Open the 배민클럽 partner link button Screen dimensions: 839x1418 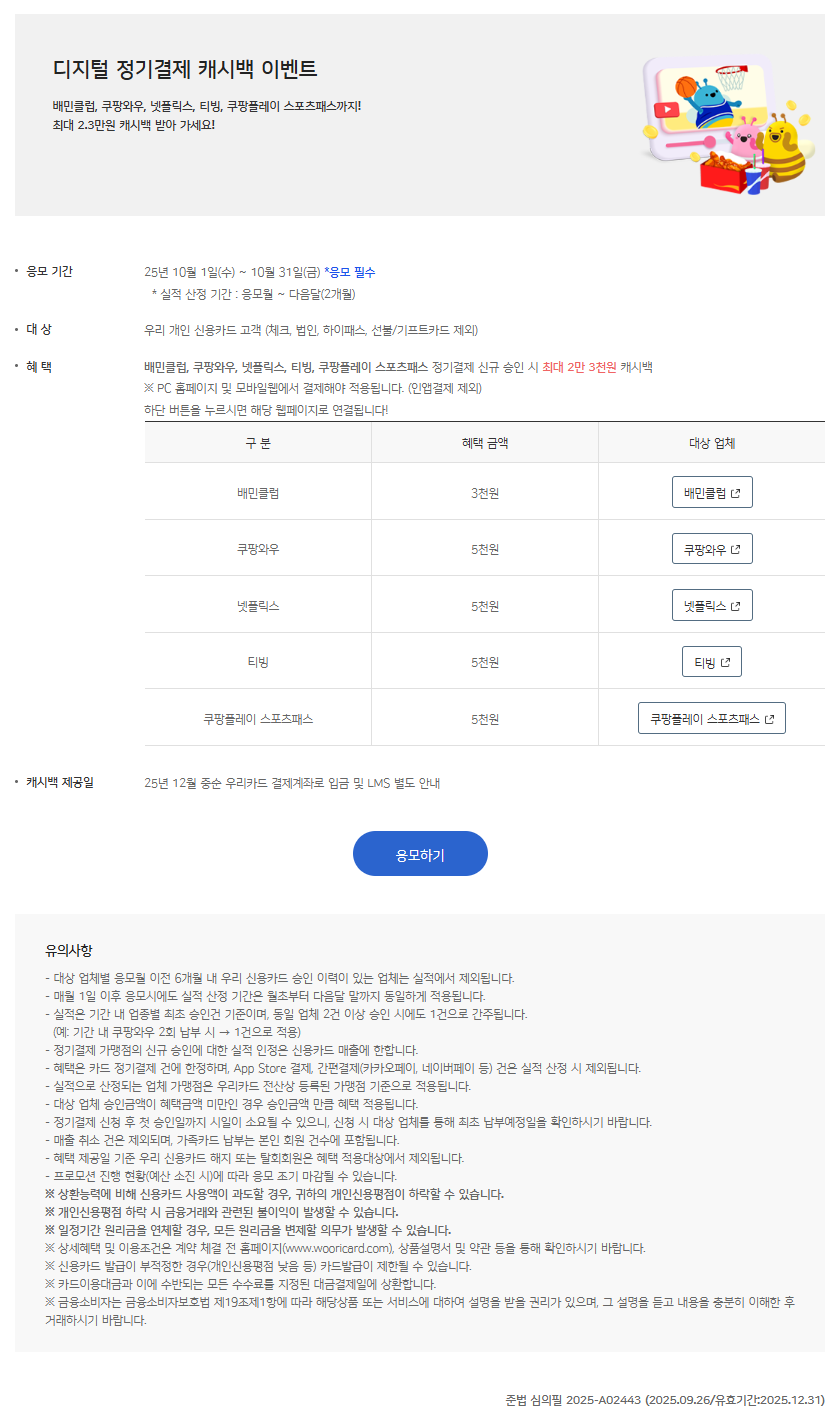pos(712,492)
